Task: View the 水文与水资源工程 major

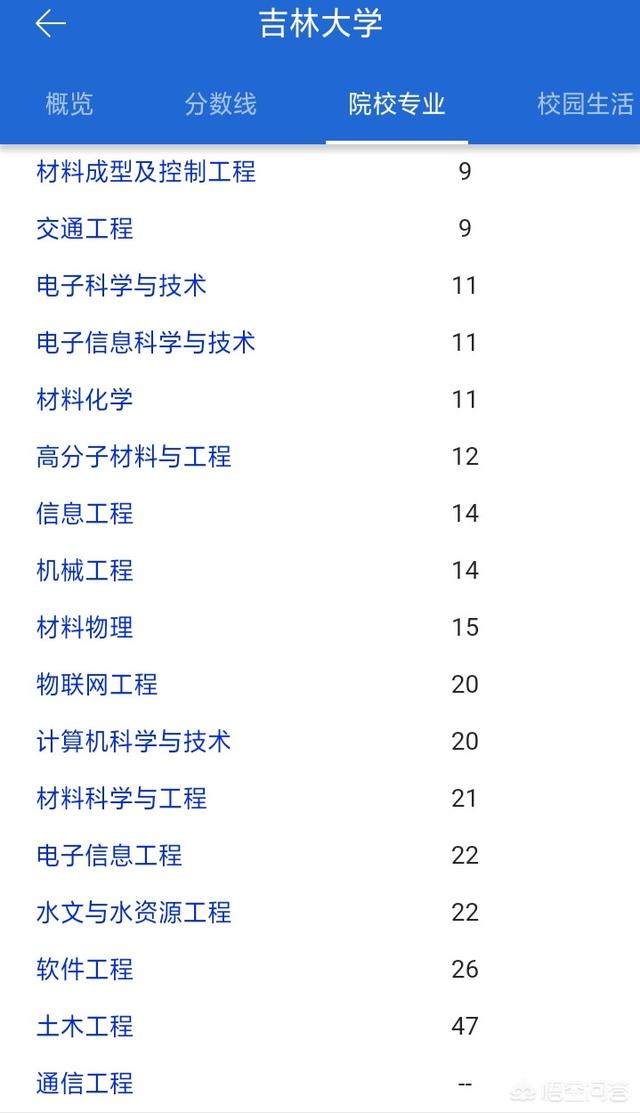Action: click(x=134, y=913)
